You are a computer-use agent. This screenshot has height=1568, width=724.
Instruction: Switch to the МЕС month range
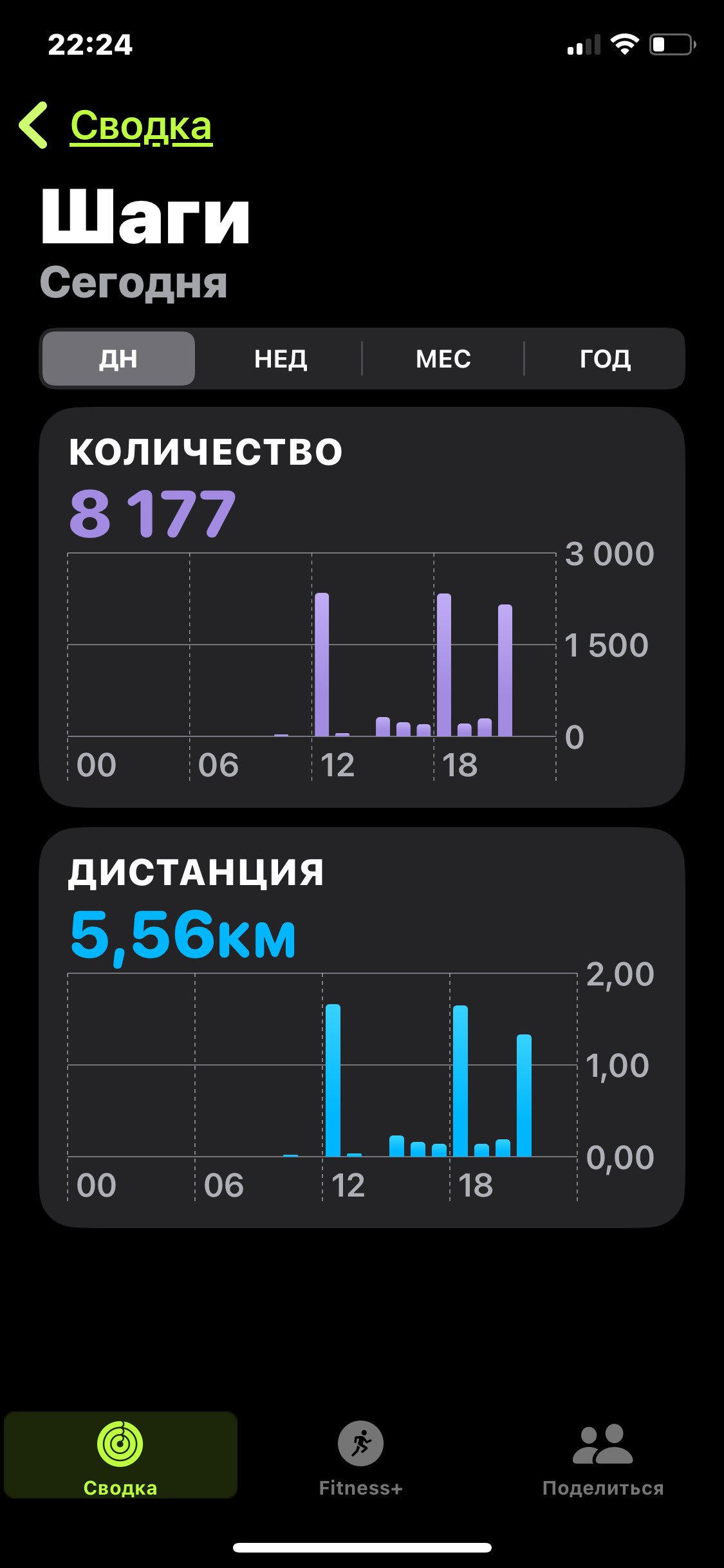pyautogui.click(x=443, y=359)
